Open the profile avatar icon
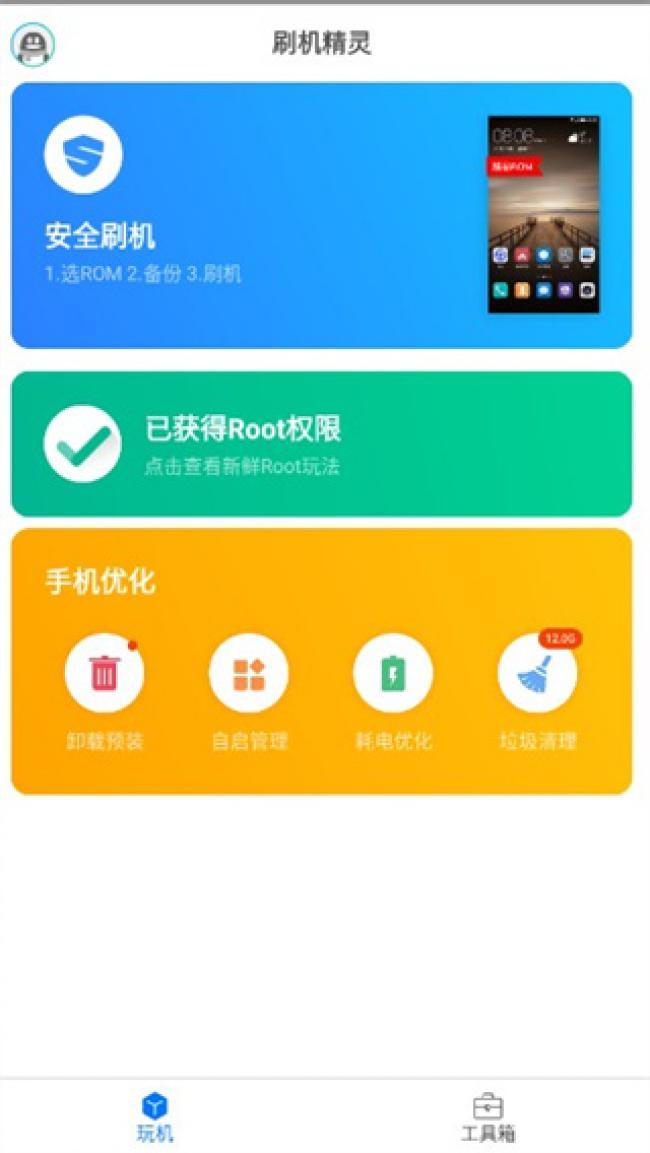650x1153 pixels. (x=33, y=45)
